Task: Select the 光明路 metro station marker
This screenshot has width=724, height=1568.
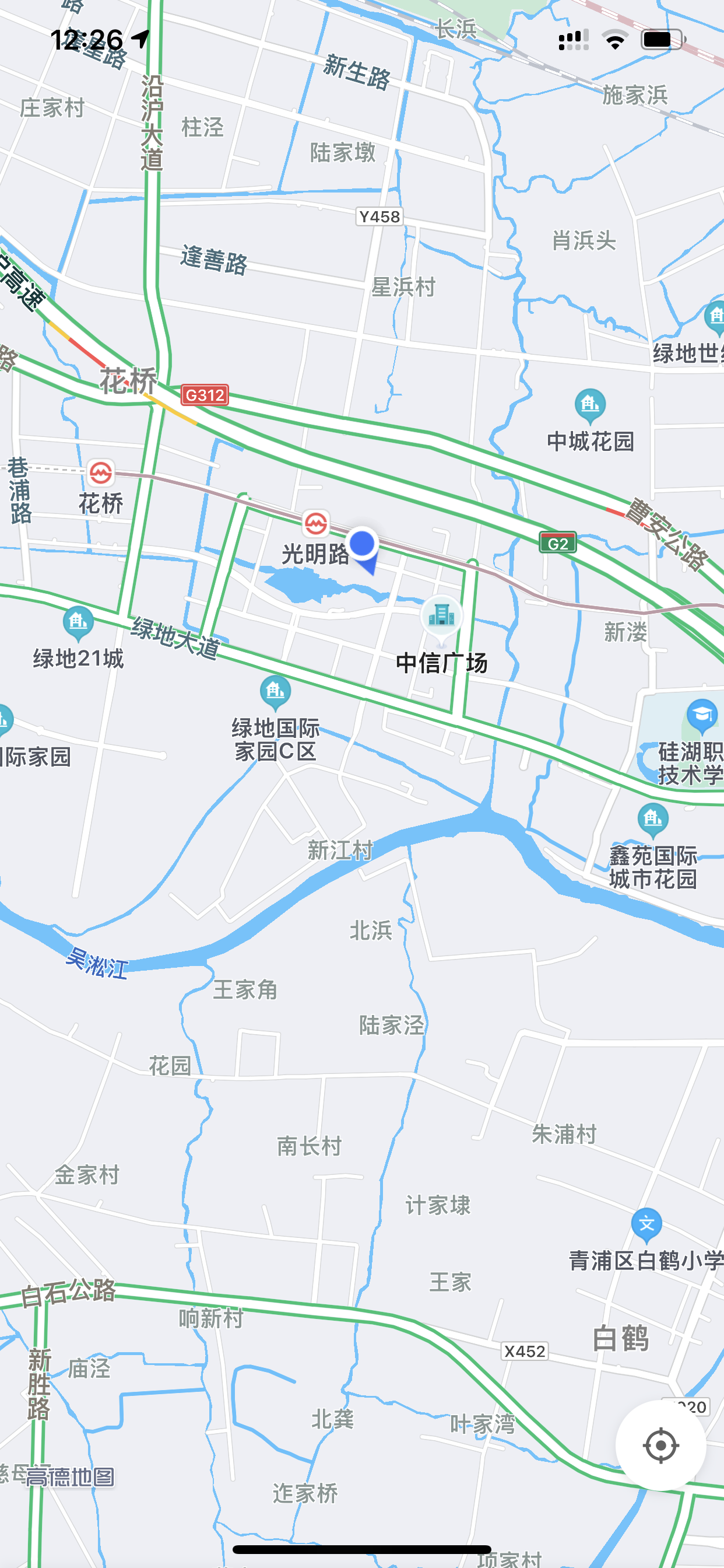Action: click(x=316, y=523)
